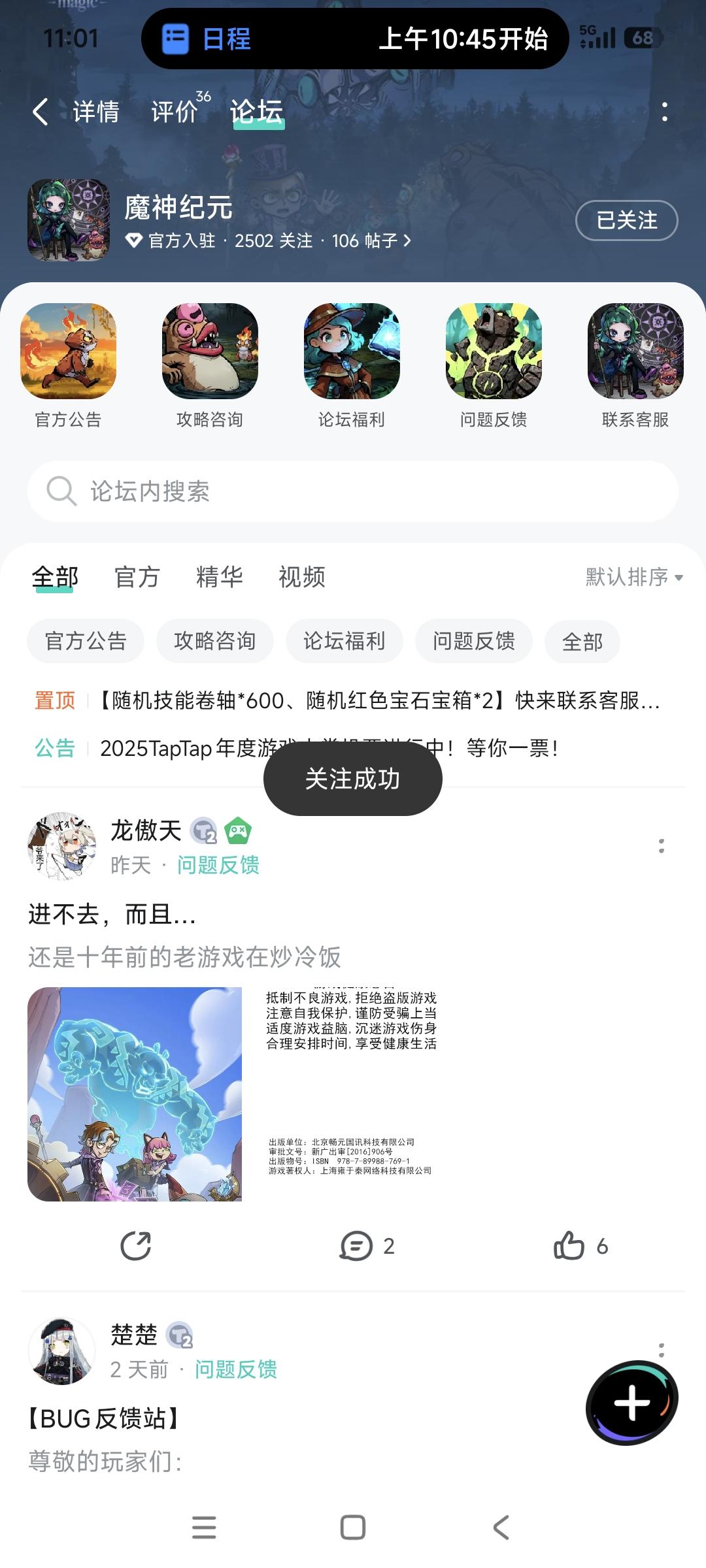This screenshot has width=706, height=1568.
Task: Open the 论坛福利 shortcut tile
Action: pyautogui.click(x=352, y=366)
